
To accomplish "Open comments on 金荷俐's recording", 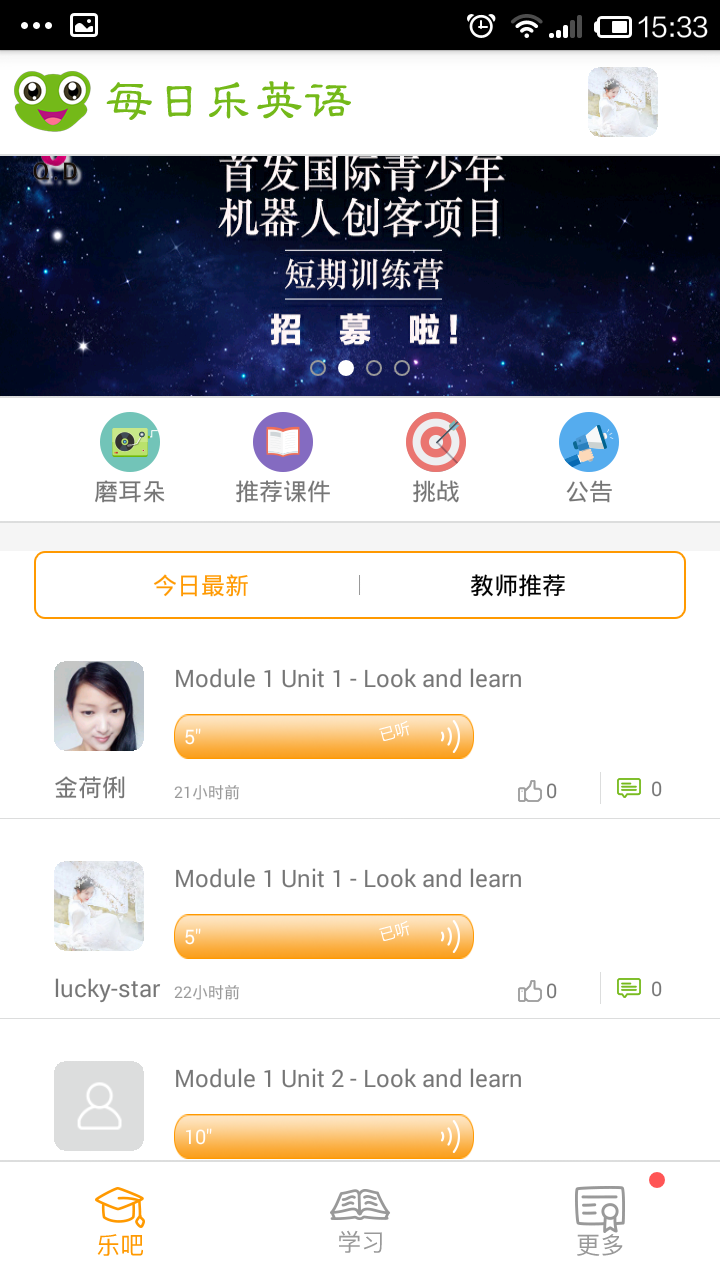I will tap(639, 789).
